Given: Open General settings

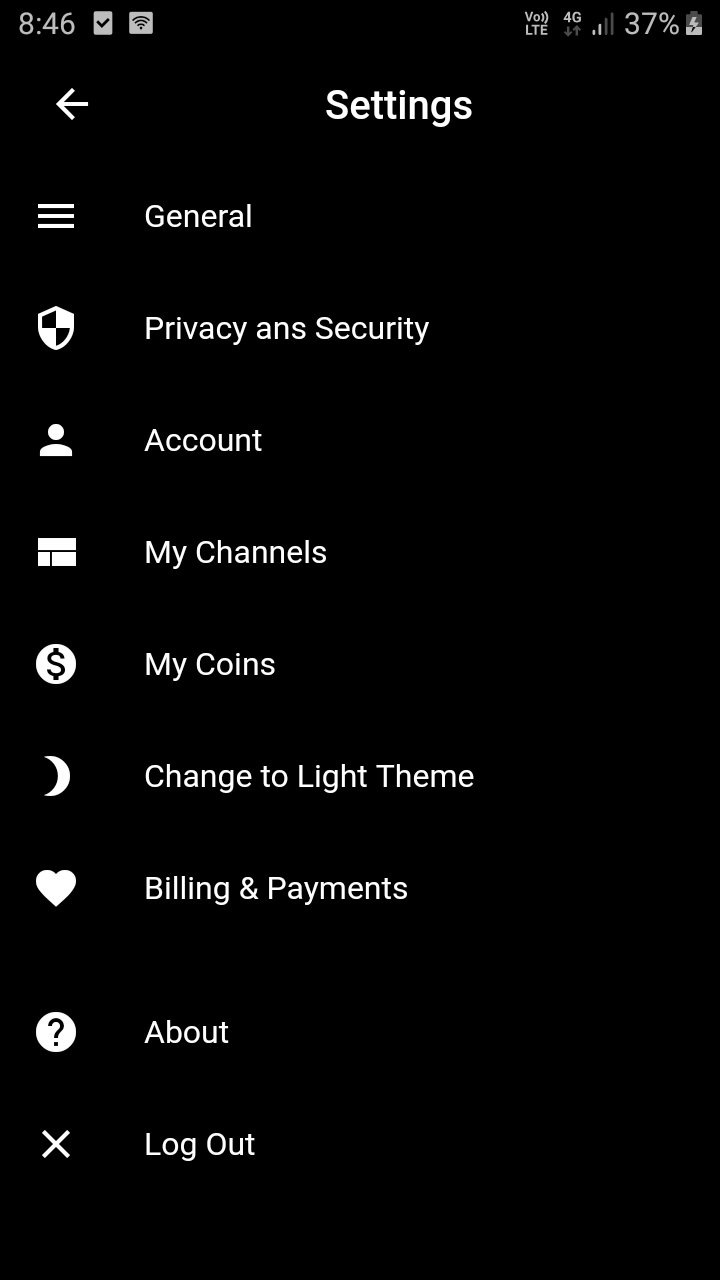Looking at the screenshot, I should pyautogui.click(x=198, y=216).
